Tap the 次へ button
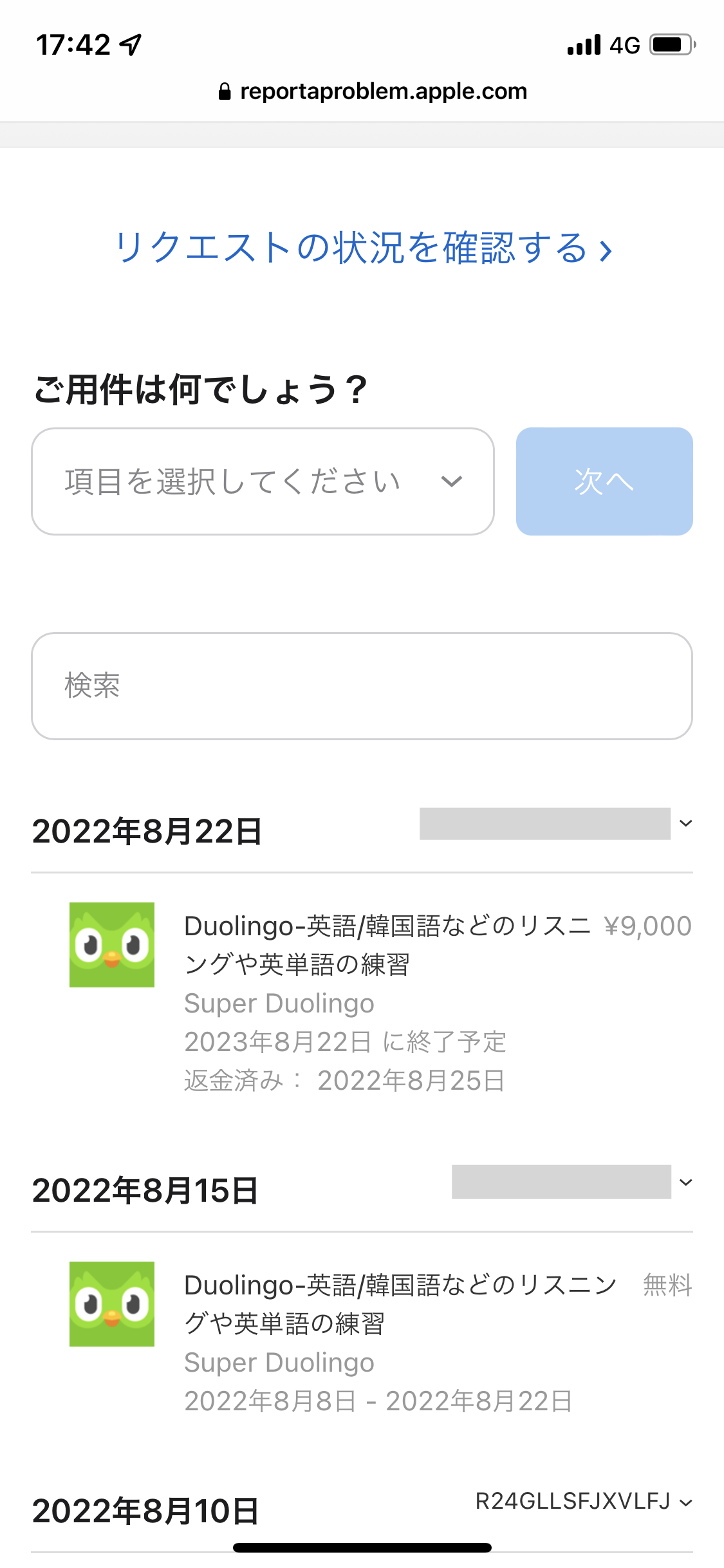The image size is (724, 1568). [x=604, y=481]
